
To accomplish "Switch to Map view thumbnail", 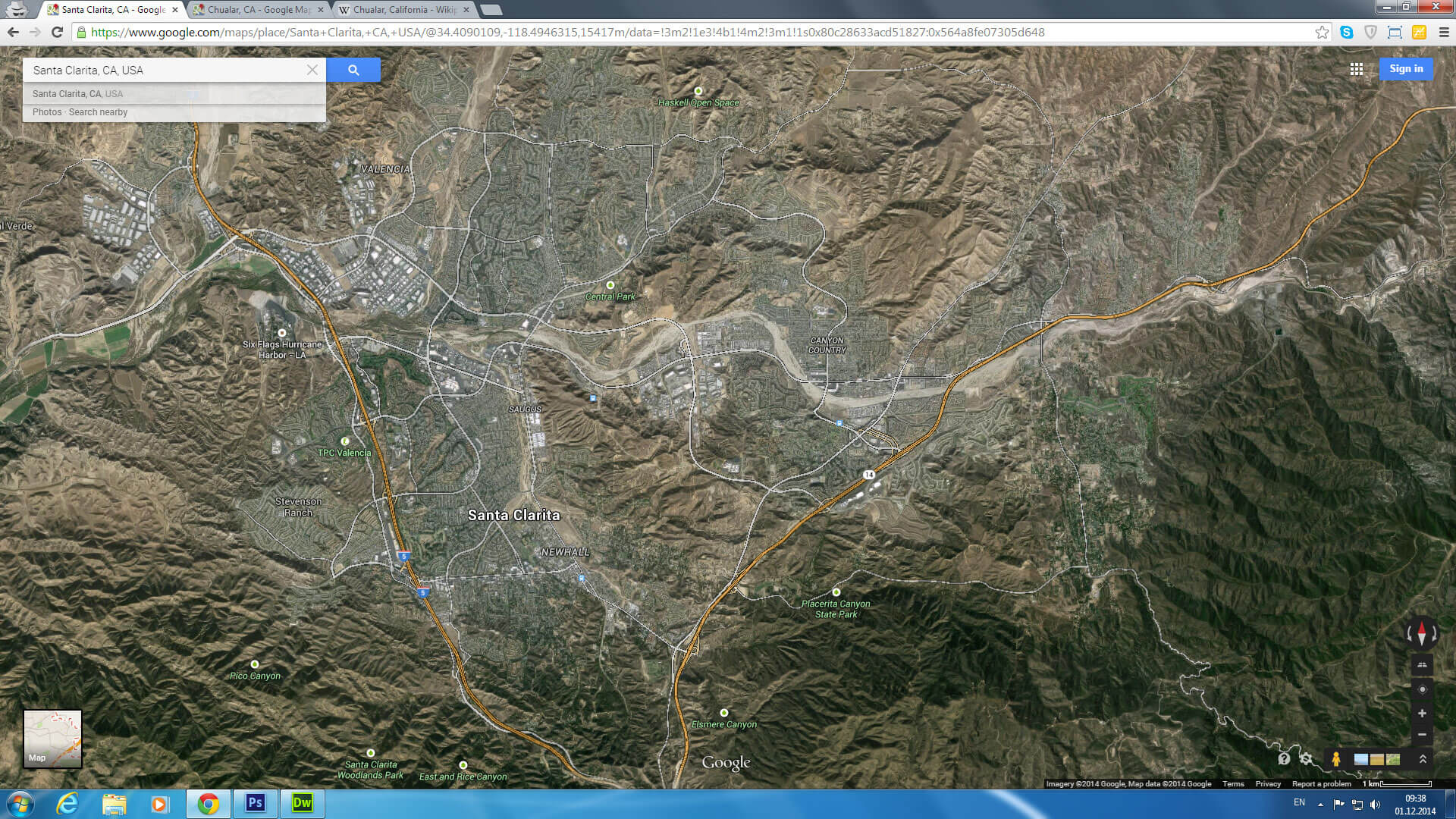I will pyautogui.click(x=52, y=739).
